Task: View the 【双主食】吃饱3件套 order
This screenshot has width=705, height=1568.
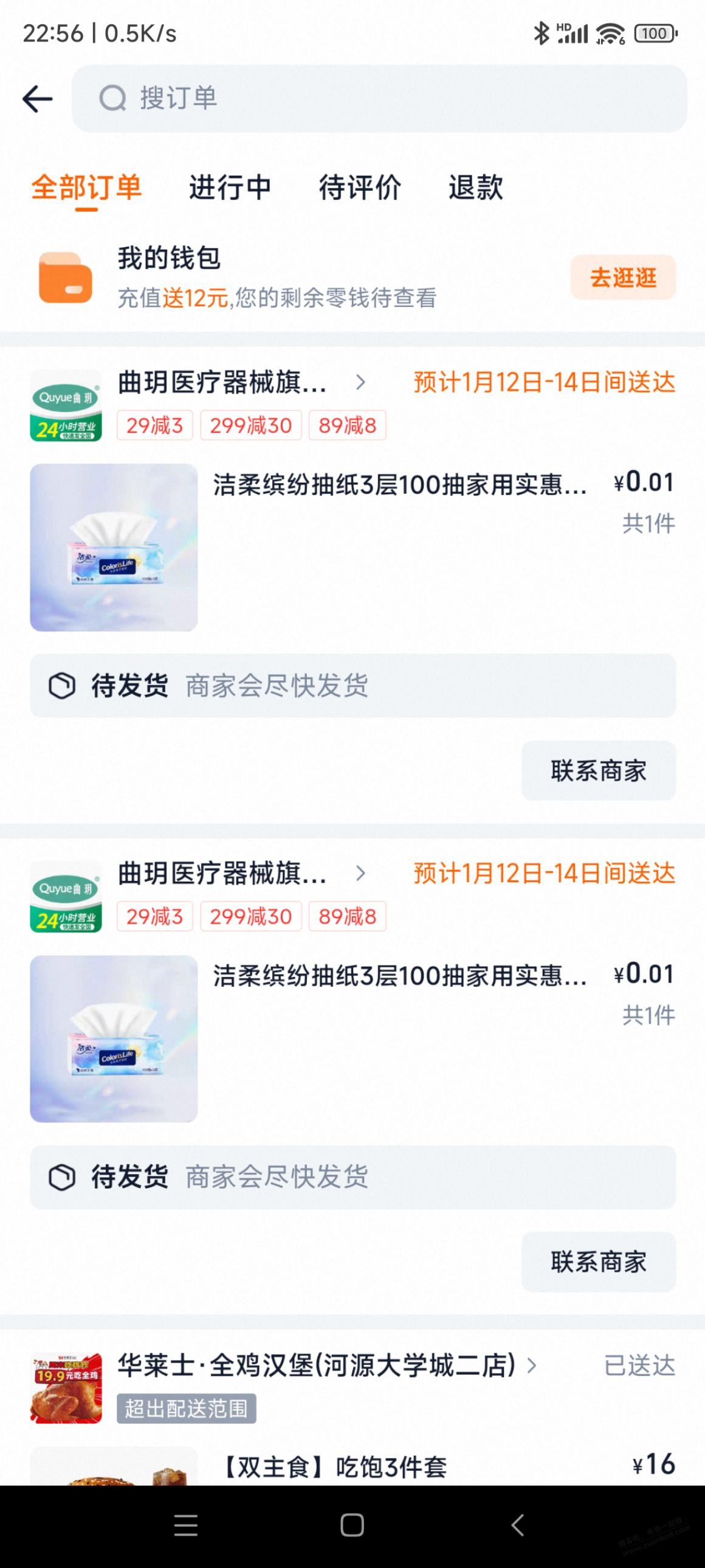Action: (x=334, y=1467)
